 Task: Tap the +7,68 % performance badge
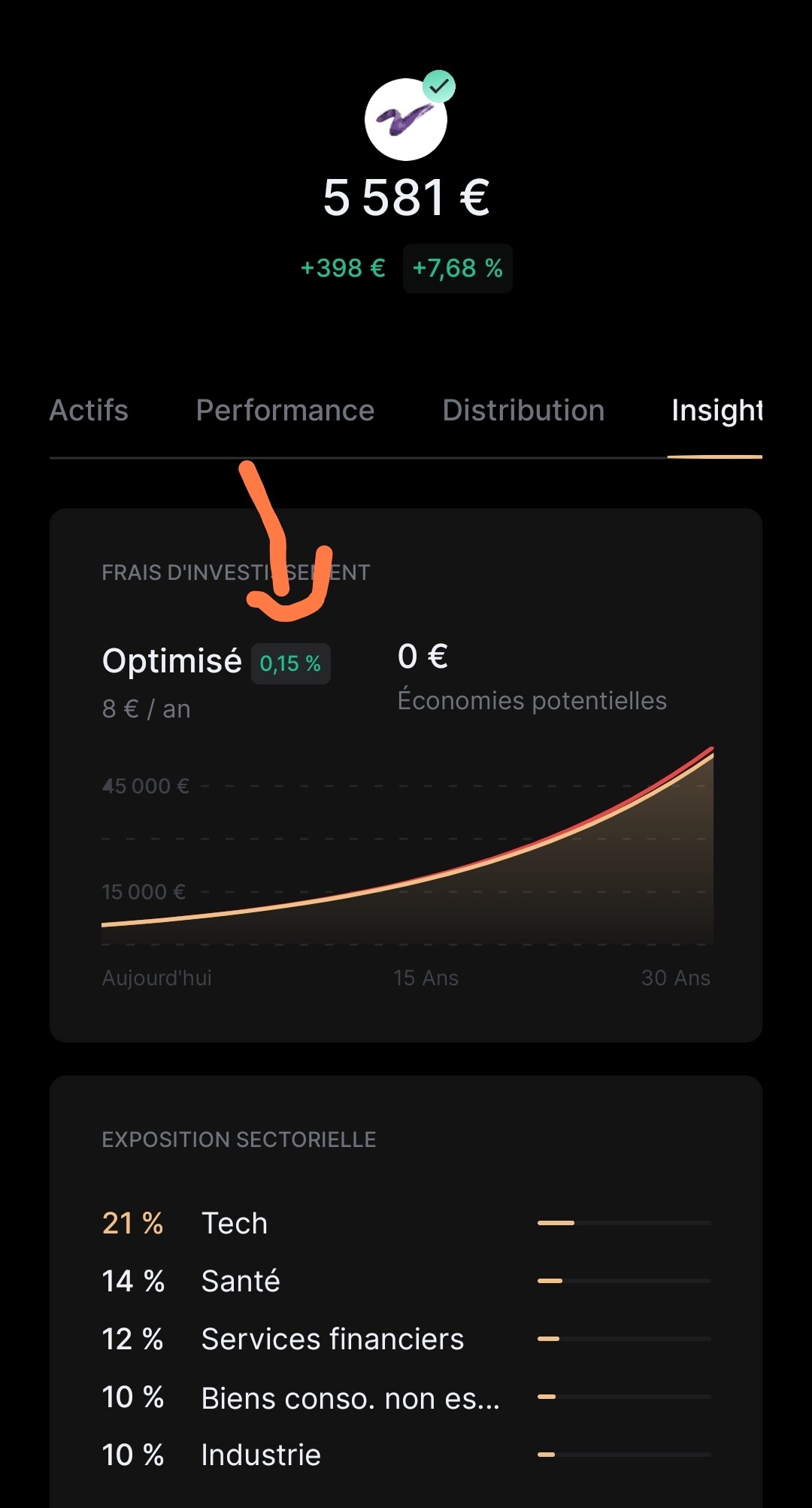(x=457, y=269)
